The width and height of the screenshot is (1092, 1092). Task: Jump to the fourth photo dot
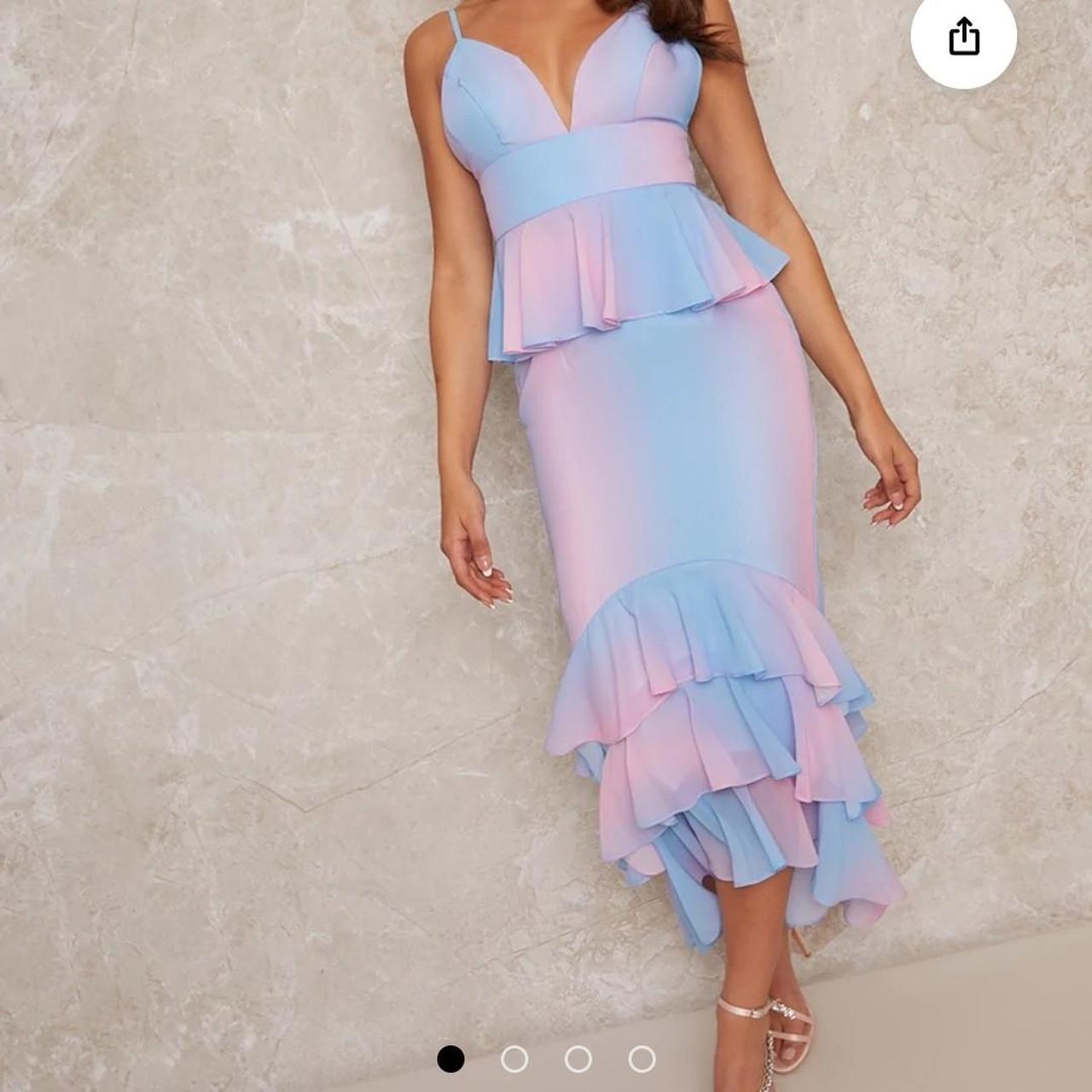tap(642, 1059)
